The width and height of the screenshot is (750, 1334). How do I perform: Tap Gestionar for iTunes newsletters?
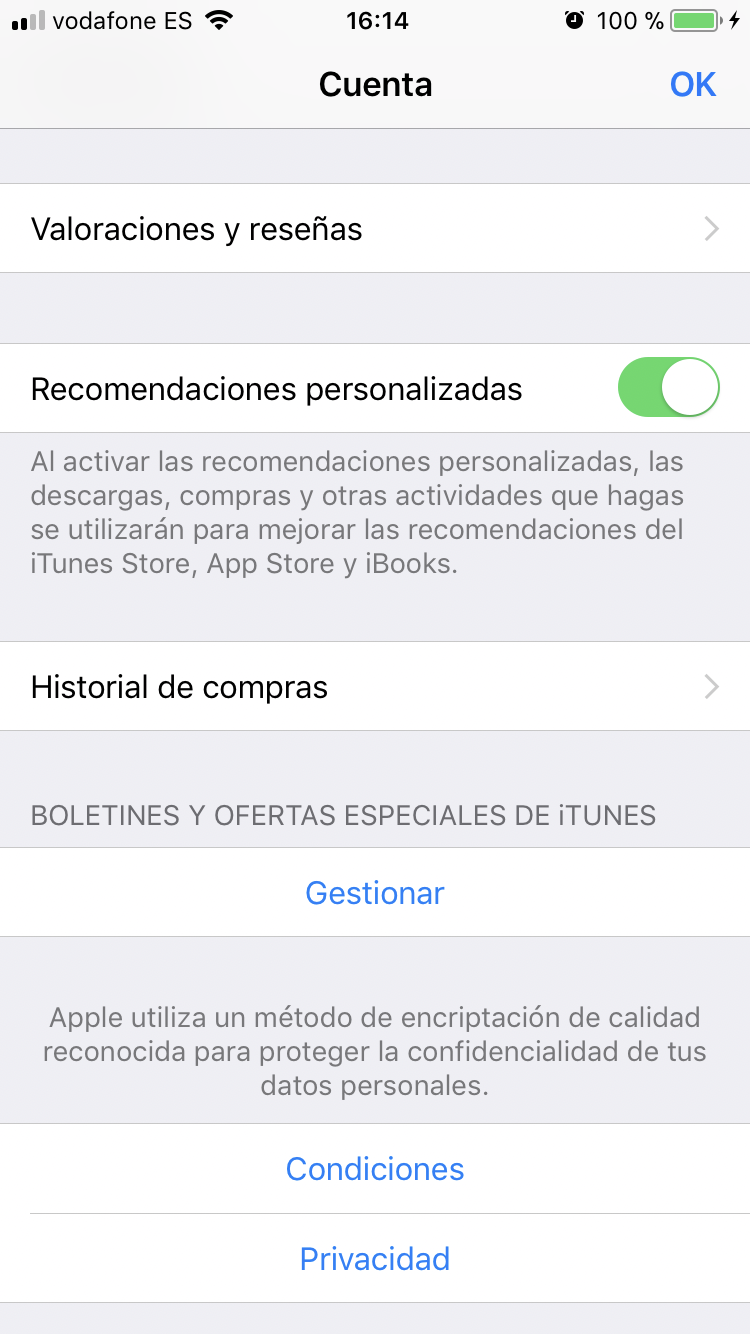point(375,892)
